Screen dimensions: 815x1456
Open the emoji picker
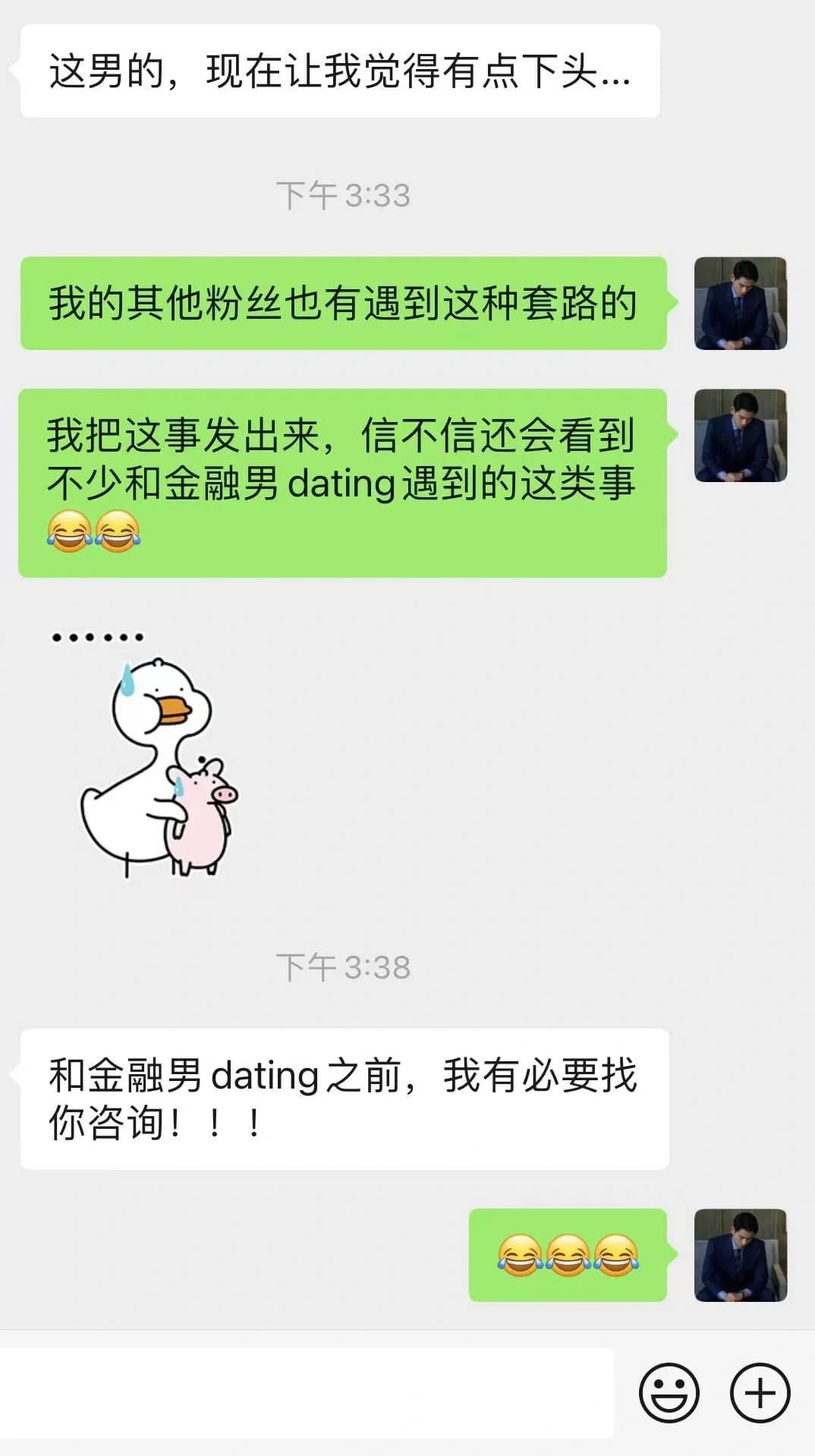click(669, 1392)
